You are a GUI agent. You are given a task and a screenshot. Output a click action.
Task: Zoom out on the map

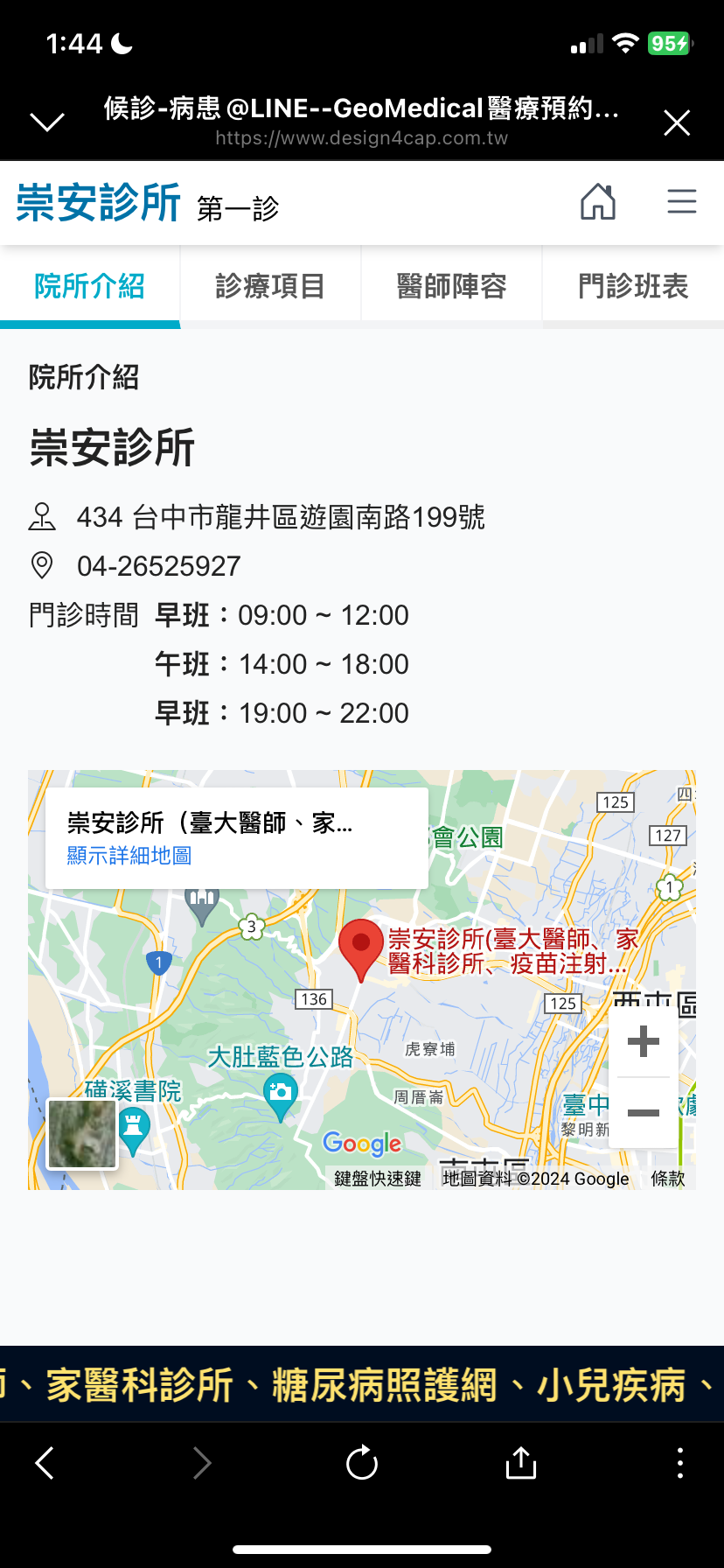644,1112
